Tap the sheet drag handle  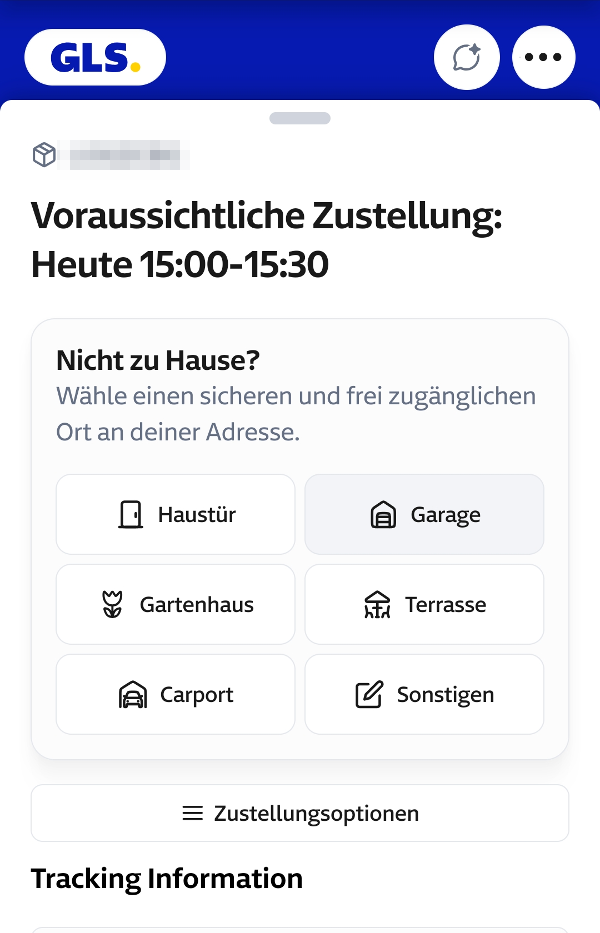[x=300, y=118]
